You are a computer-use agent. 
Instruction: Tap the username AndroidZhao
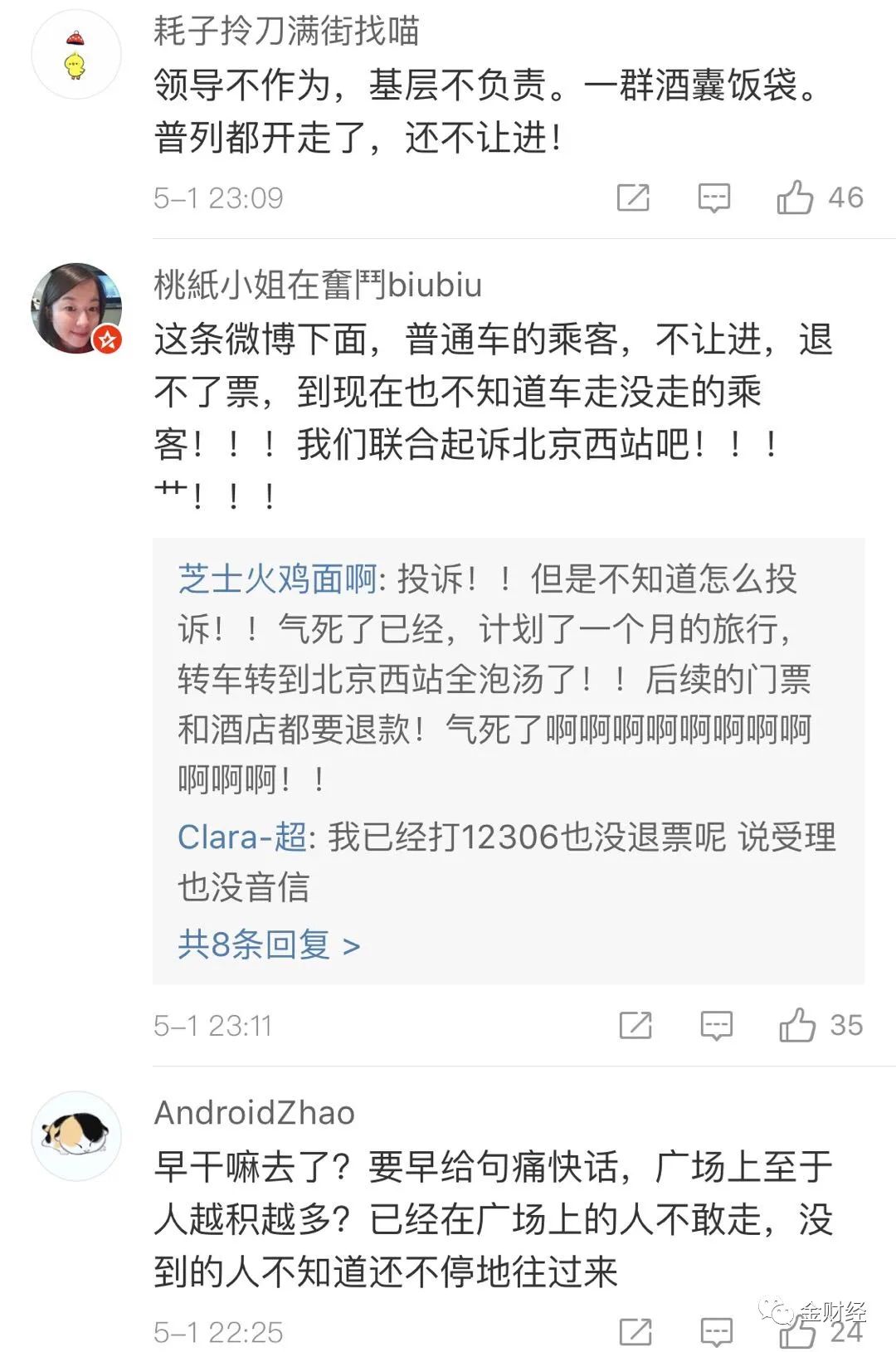click(x=255, y=1112)
